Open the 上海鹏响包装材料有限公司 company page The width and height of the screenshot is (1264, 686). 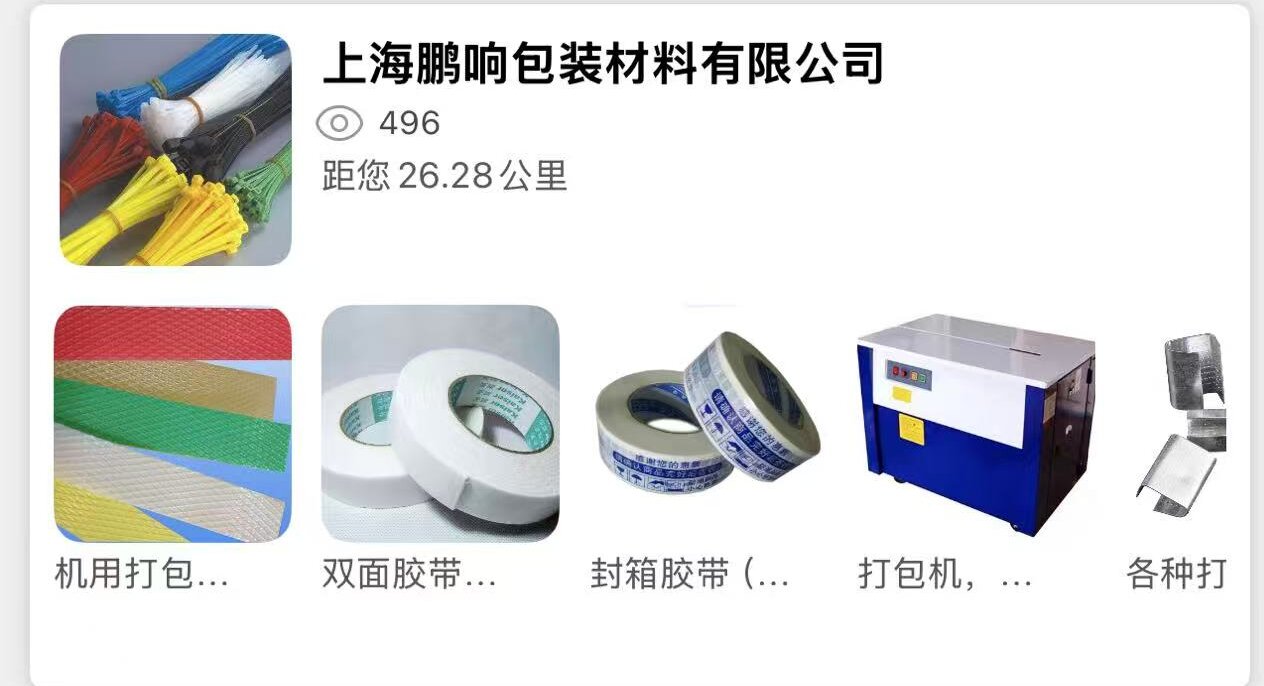tap(603, 65)
